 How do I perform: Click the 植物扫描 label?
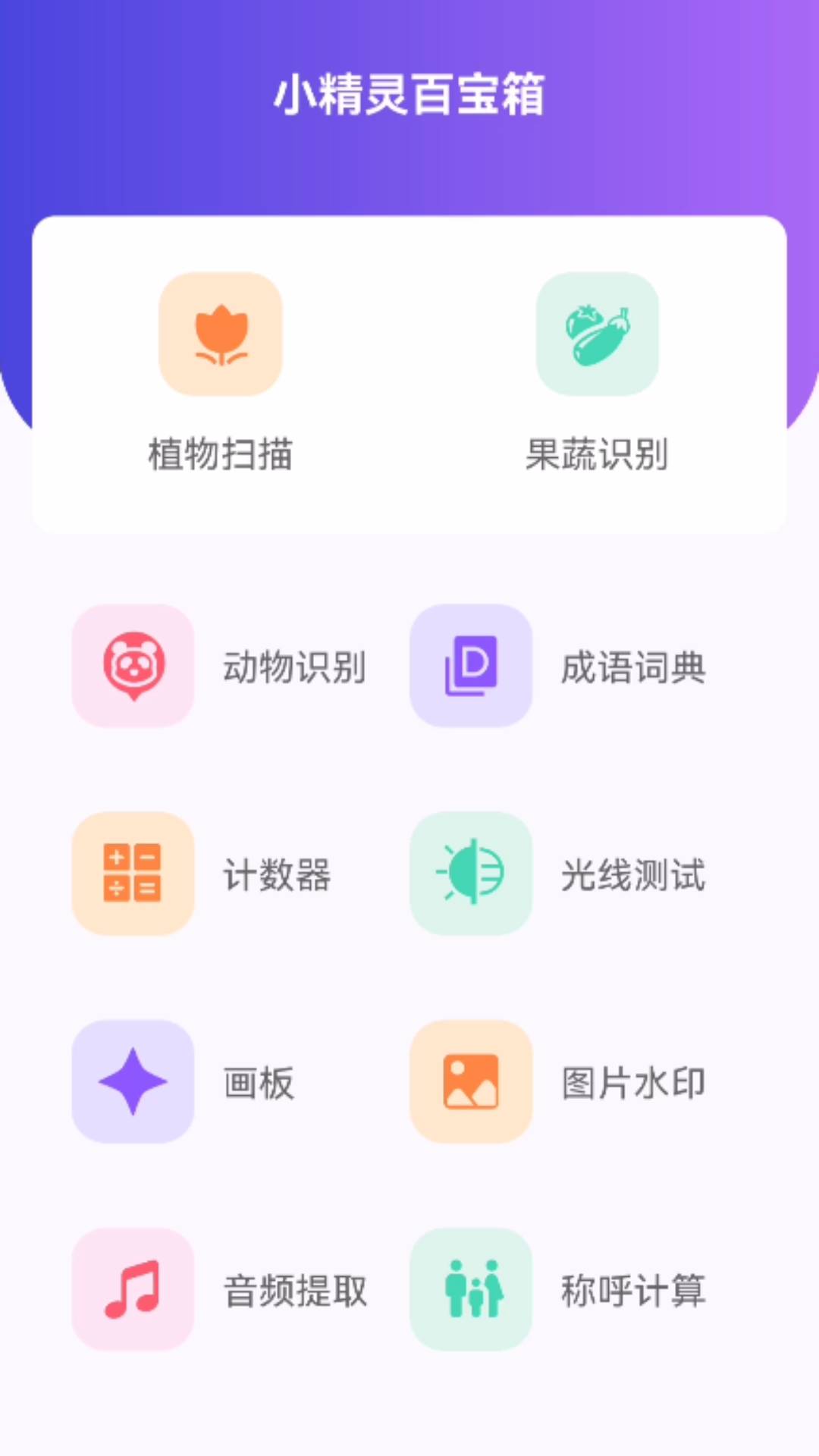[x=221, y=455]
